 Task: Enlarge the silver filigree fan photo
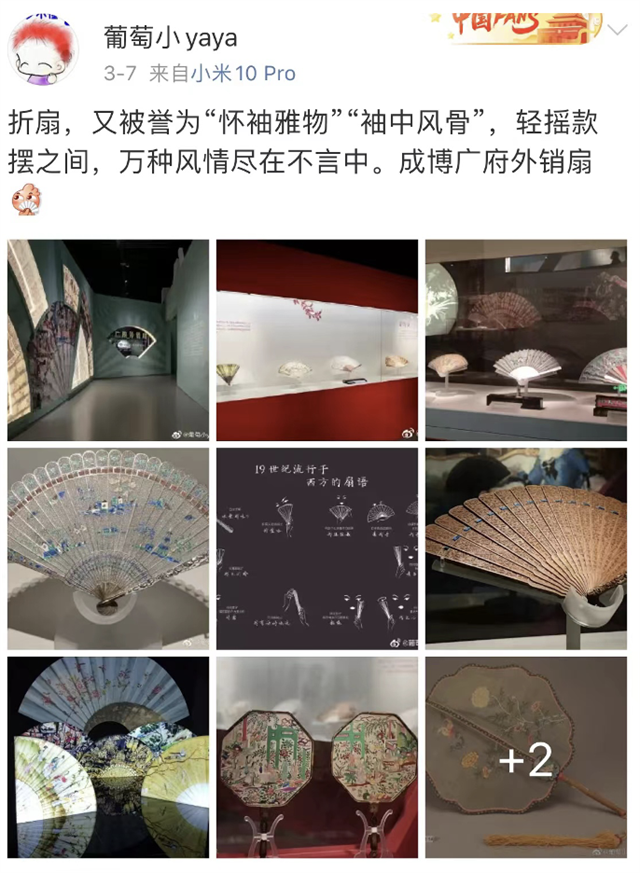pos(108,548)
